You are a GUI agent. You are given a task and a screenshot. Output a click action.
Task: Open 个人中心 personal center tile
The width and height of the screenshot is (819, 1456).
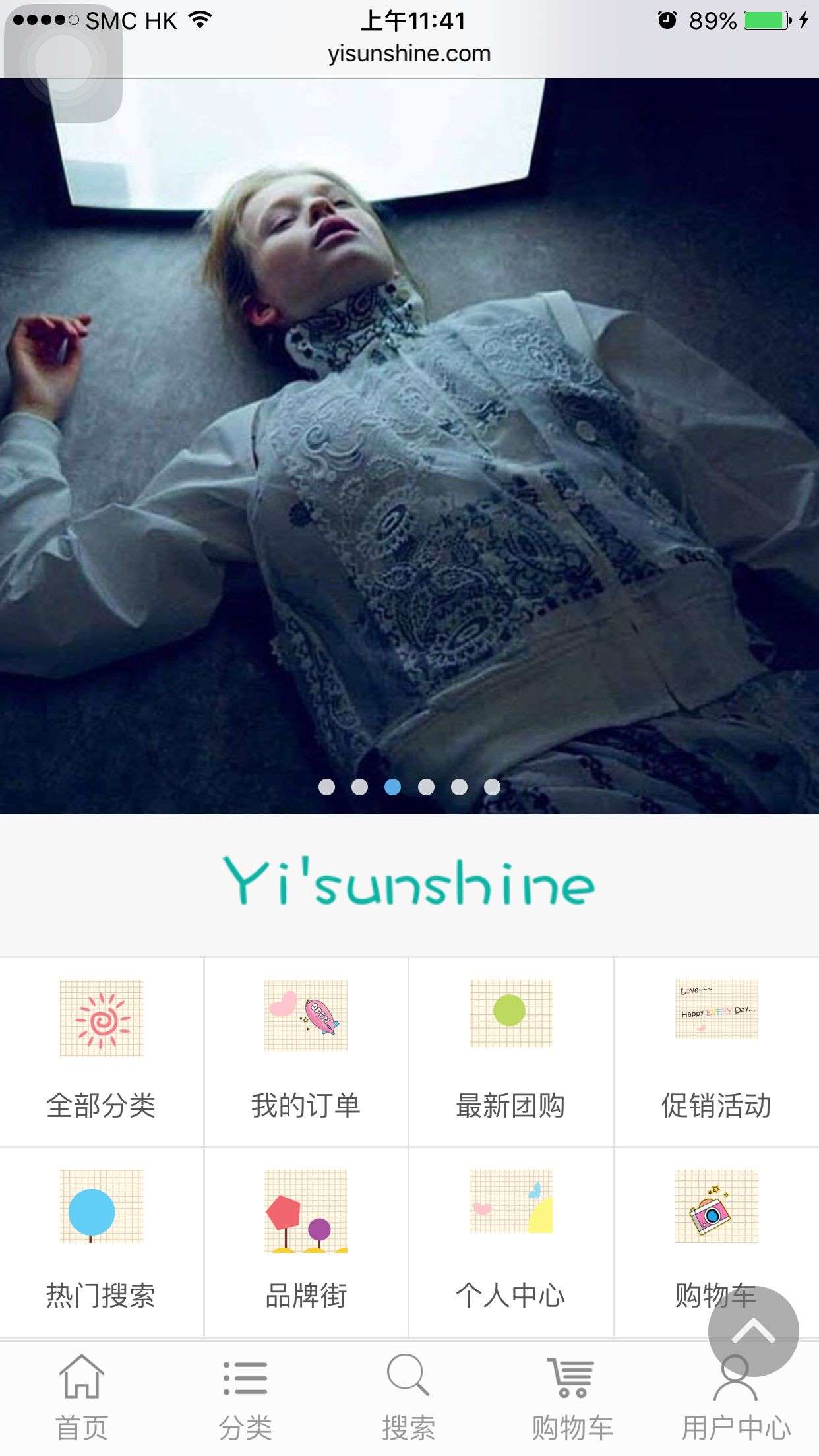click(510, 1241)
